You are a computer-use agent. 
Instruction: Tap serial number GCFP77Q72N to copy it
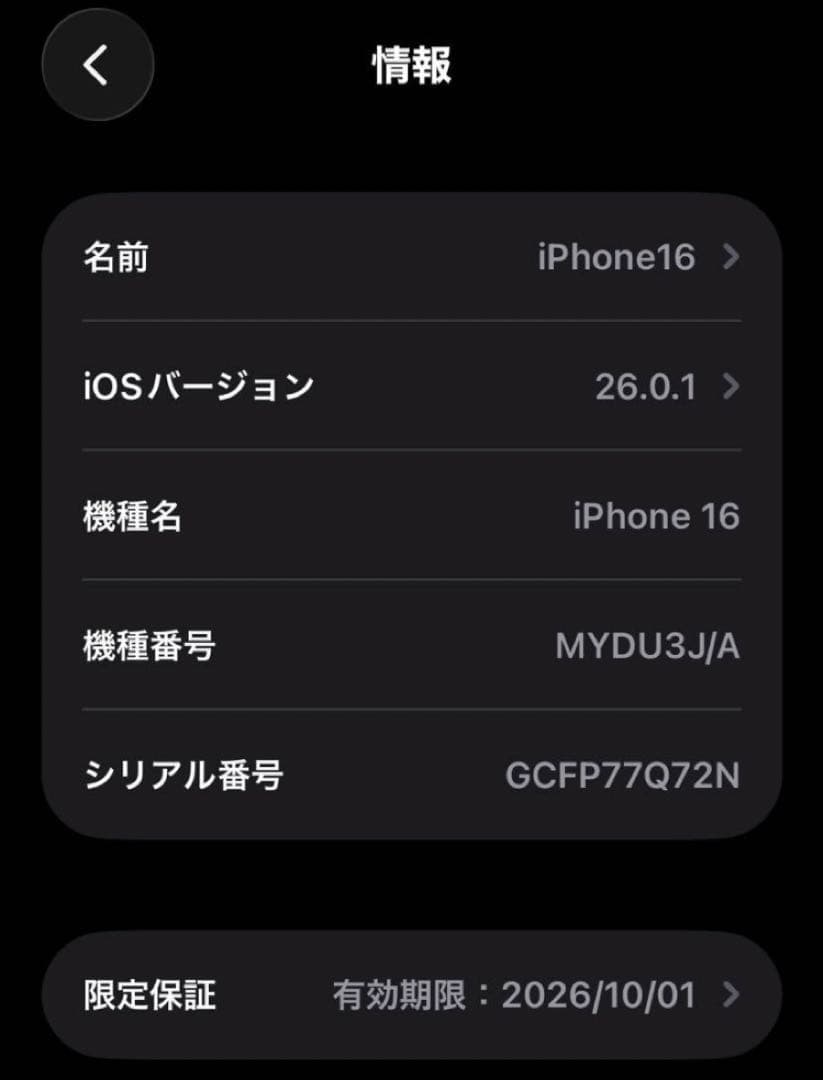point(620,777)
